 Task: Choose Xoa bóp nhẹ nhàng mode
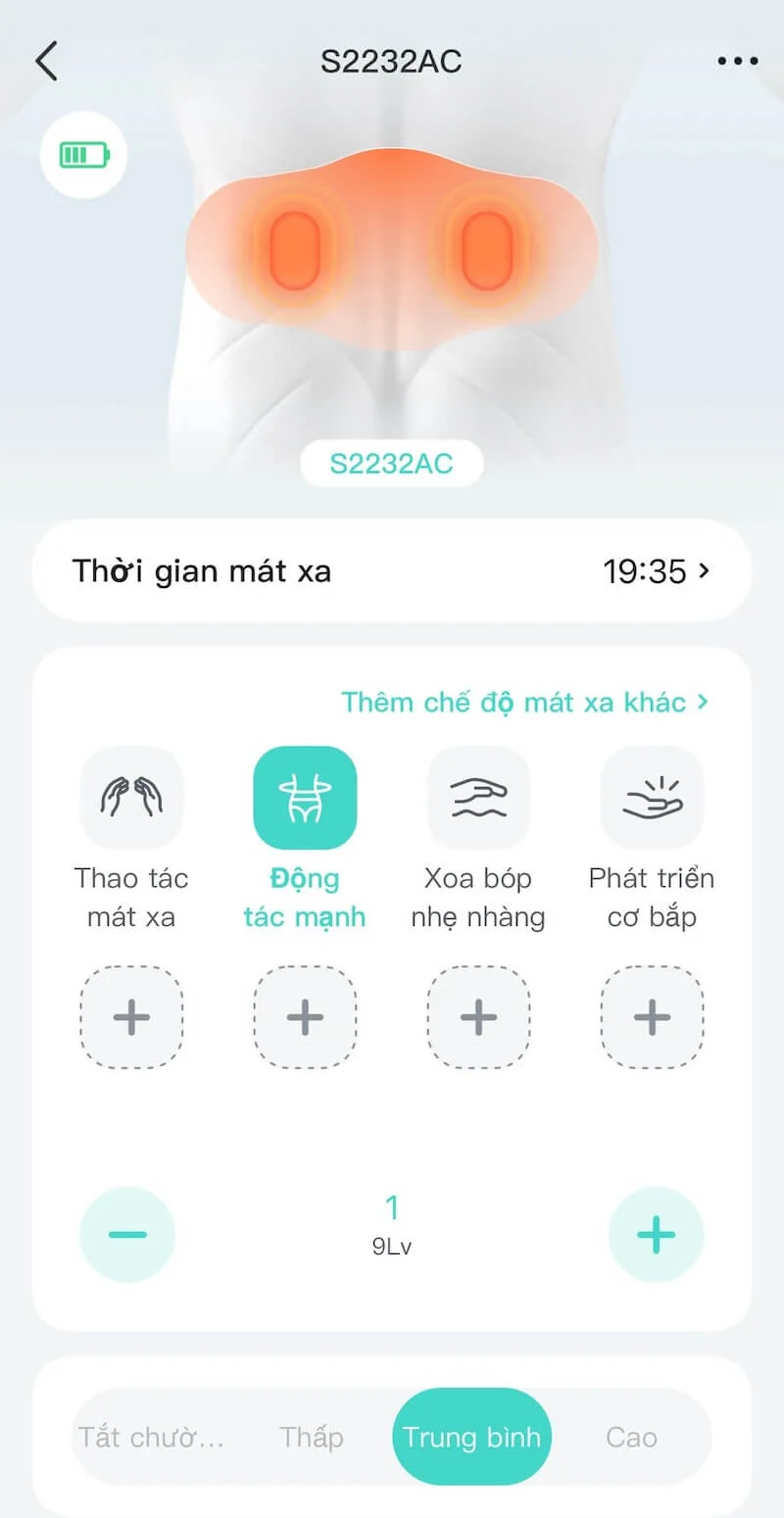click(478, 798)
